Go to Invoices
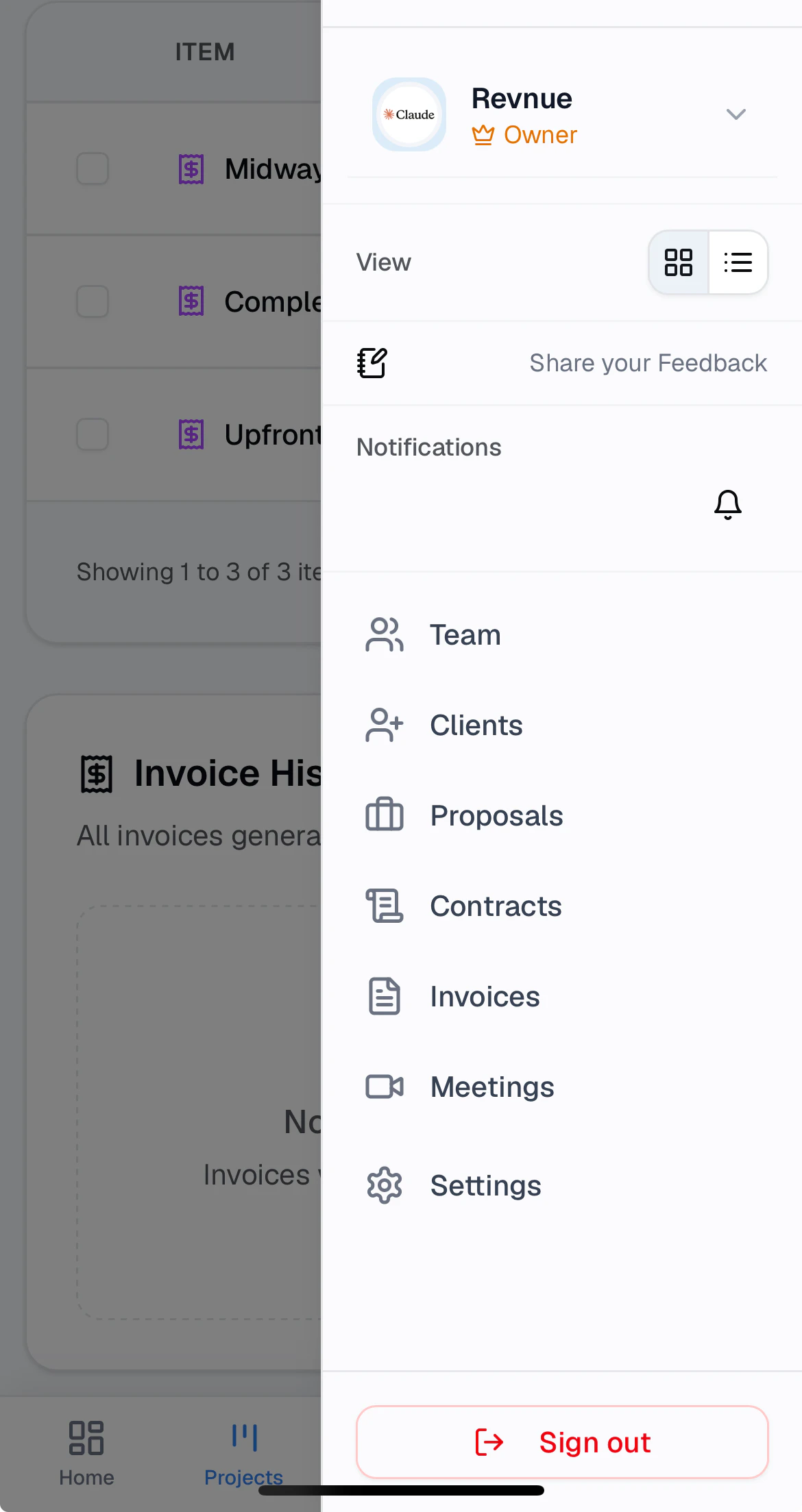Image resolution: width=802 pixels, height=1512 pixels. pyautogui.click(x=562, y=997)
